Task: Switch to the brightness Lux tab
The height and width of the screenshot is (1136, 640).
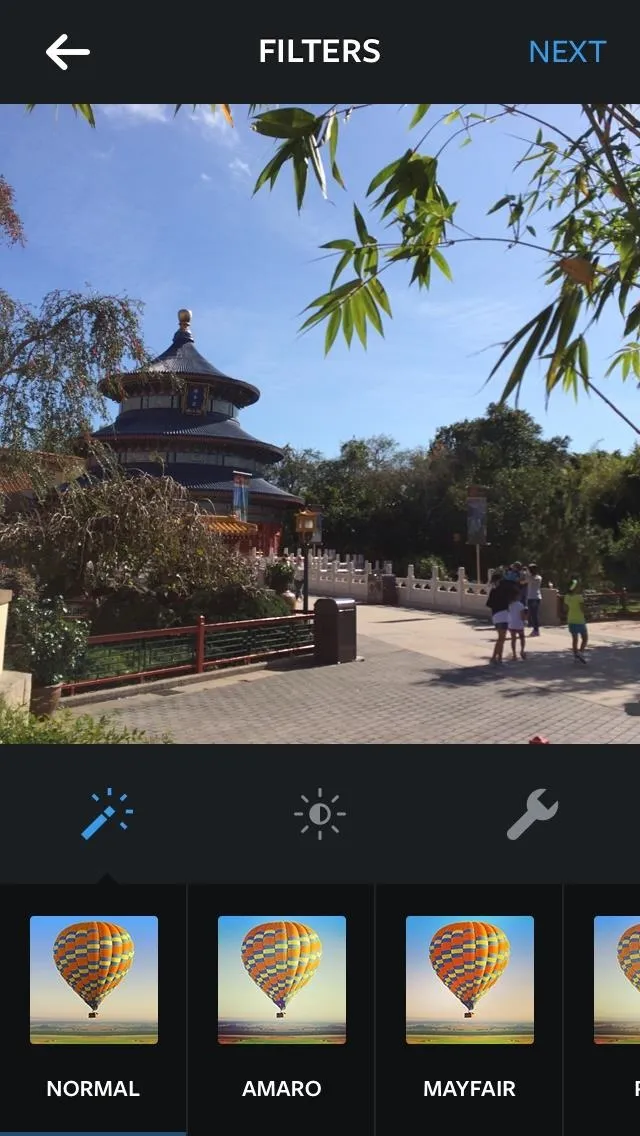Action: point(320,814)
